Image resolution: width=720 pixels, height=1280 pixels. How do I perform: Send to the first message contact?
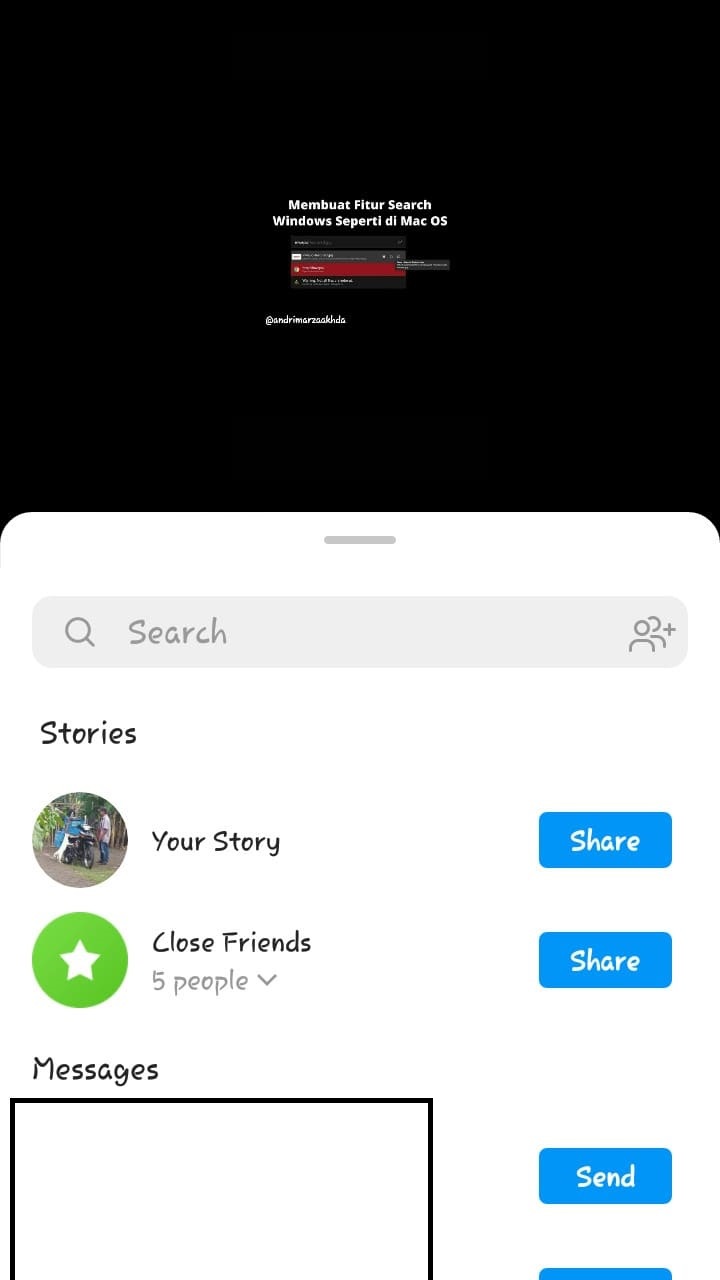[605, 1176]
